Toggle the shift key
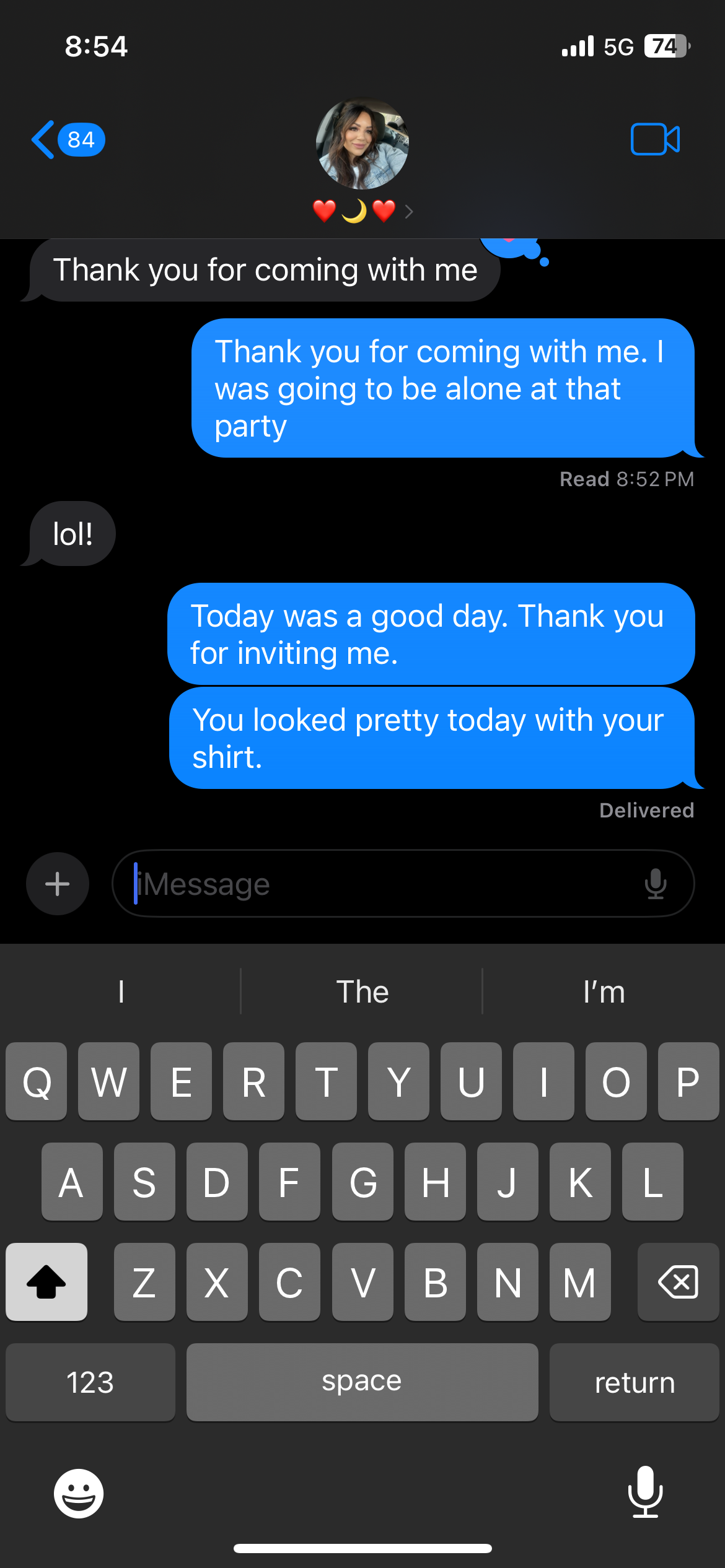Viewport: 725px width, 1568px height. coord(46,1282)
